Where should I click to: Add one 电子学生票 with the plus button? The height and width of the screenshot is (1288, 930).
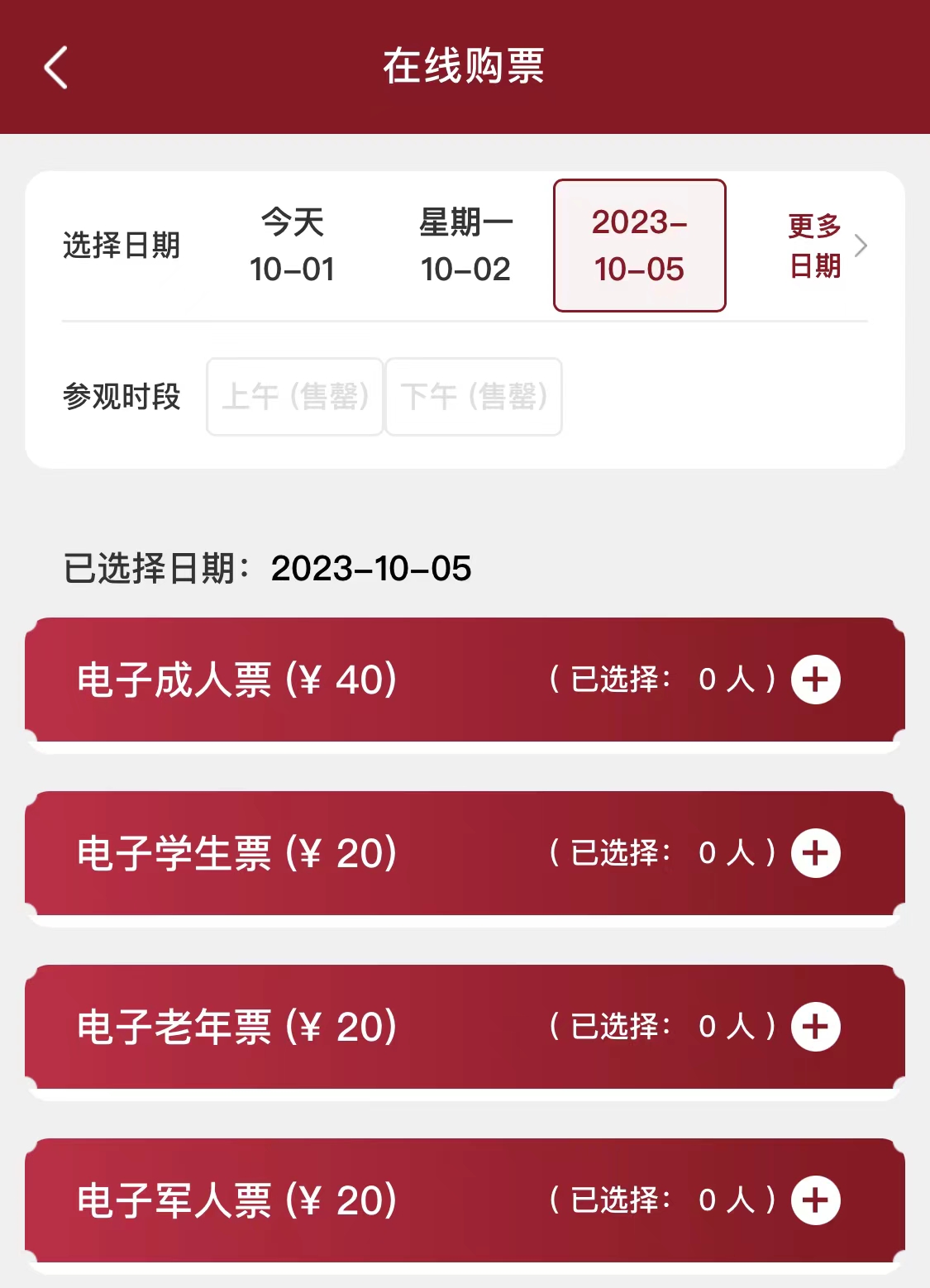point(816,853)
